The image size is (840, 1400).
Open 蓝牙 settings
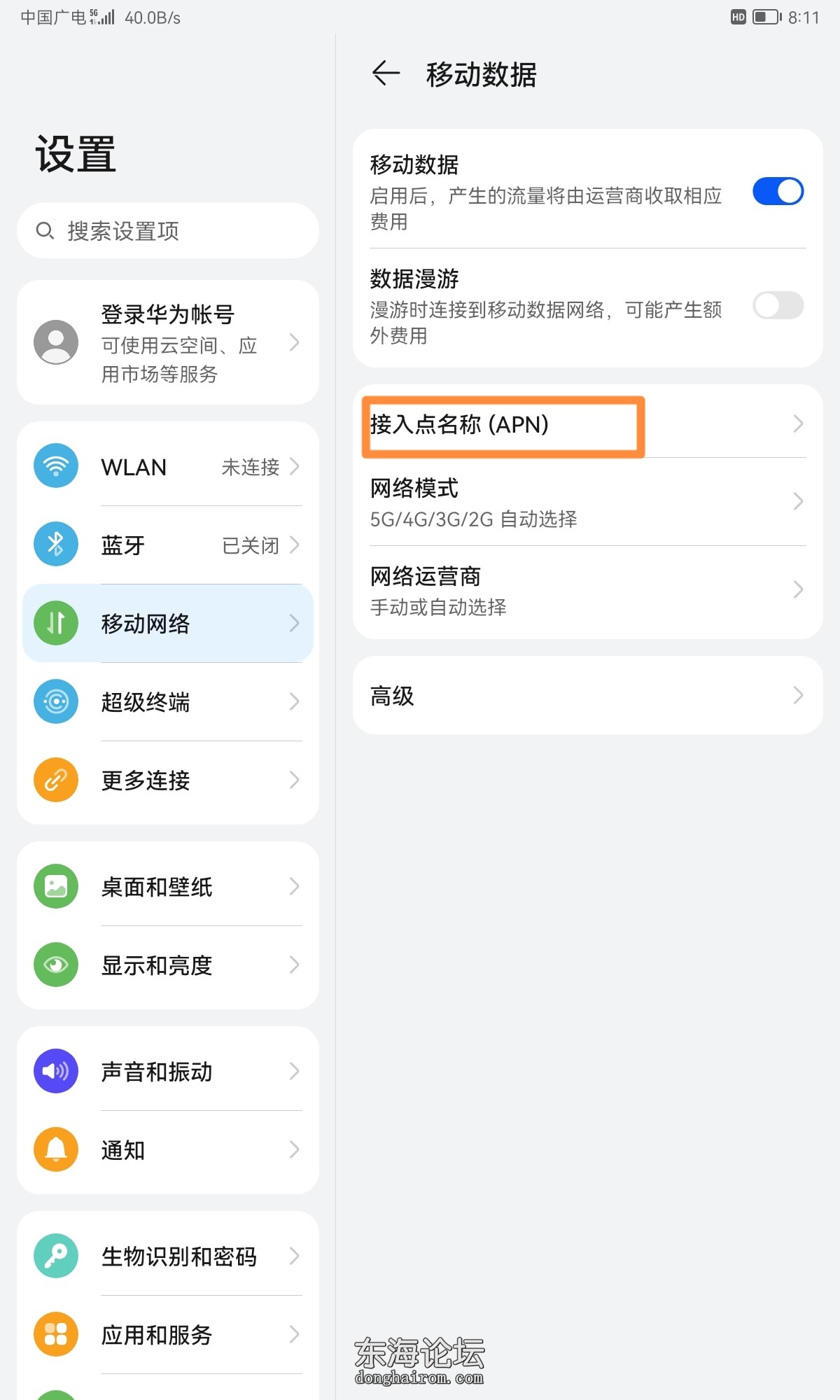click(168, 545)
